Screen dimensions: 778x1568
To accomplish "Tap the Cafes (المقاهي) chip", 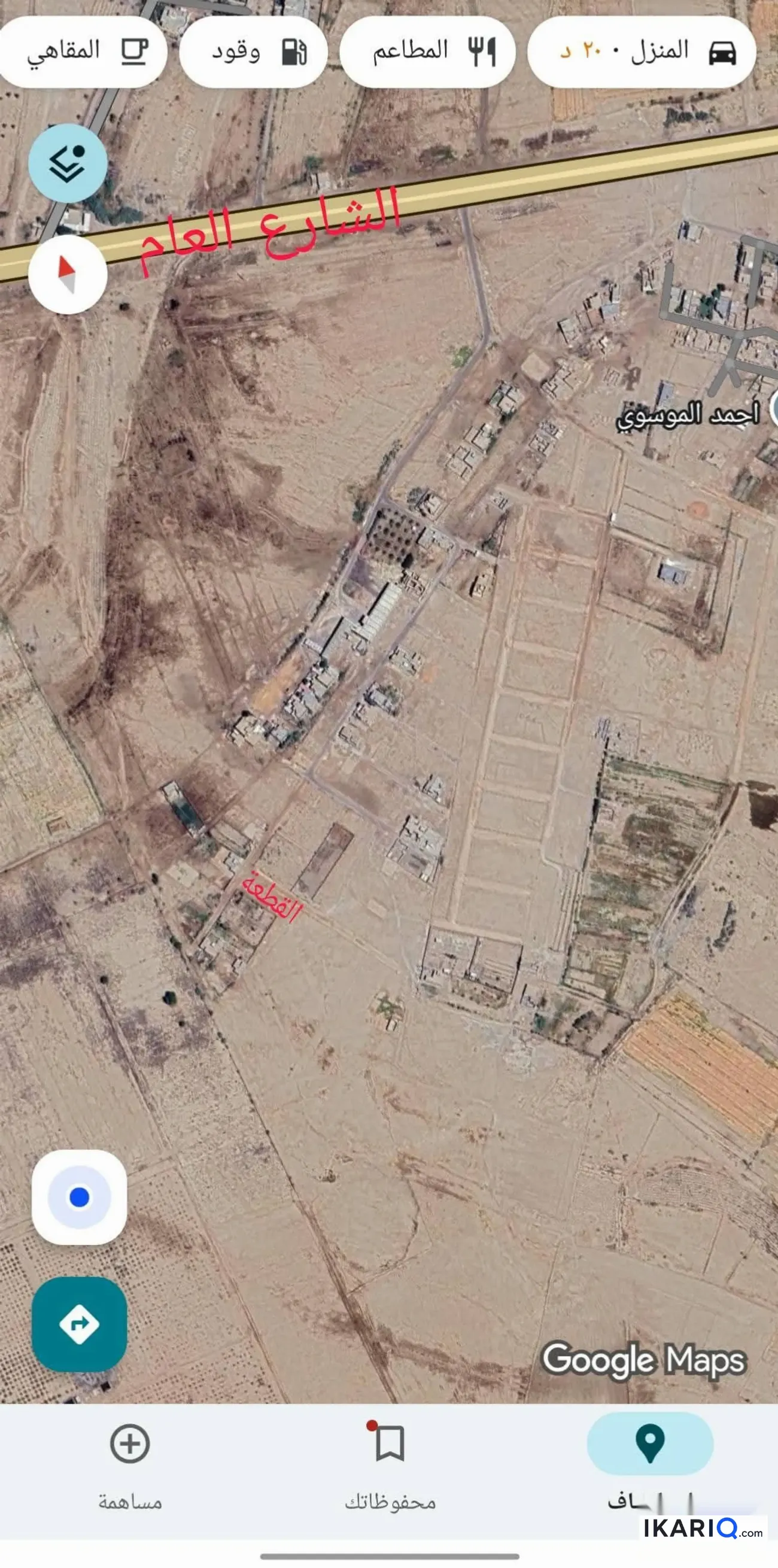I will pyautogui.click(x=82, y=52).
